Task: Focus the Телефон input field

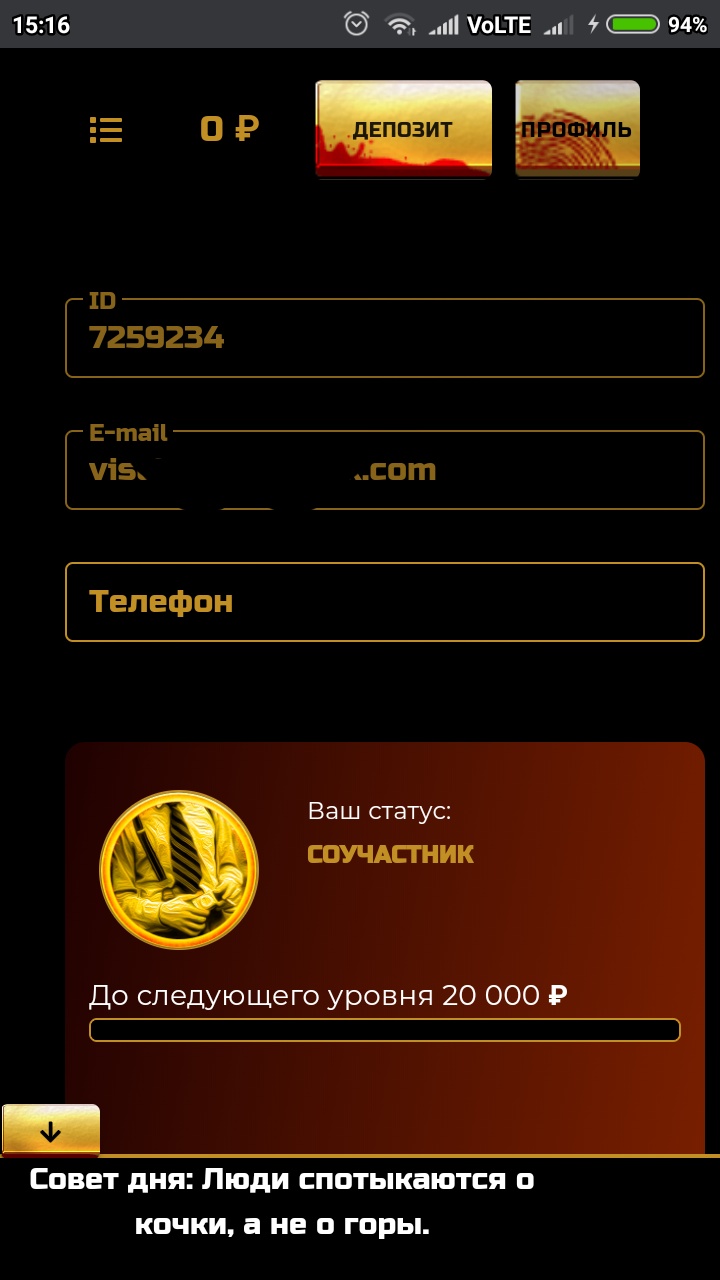Action: point(385,602)
